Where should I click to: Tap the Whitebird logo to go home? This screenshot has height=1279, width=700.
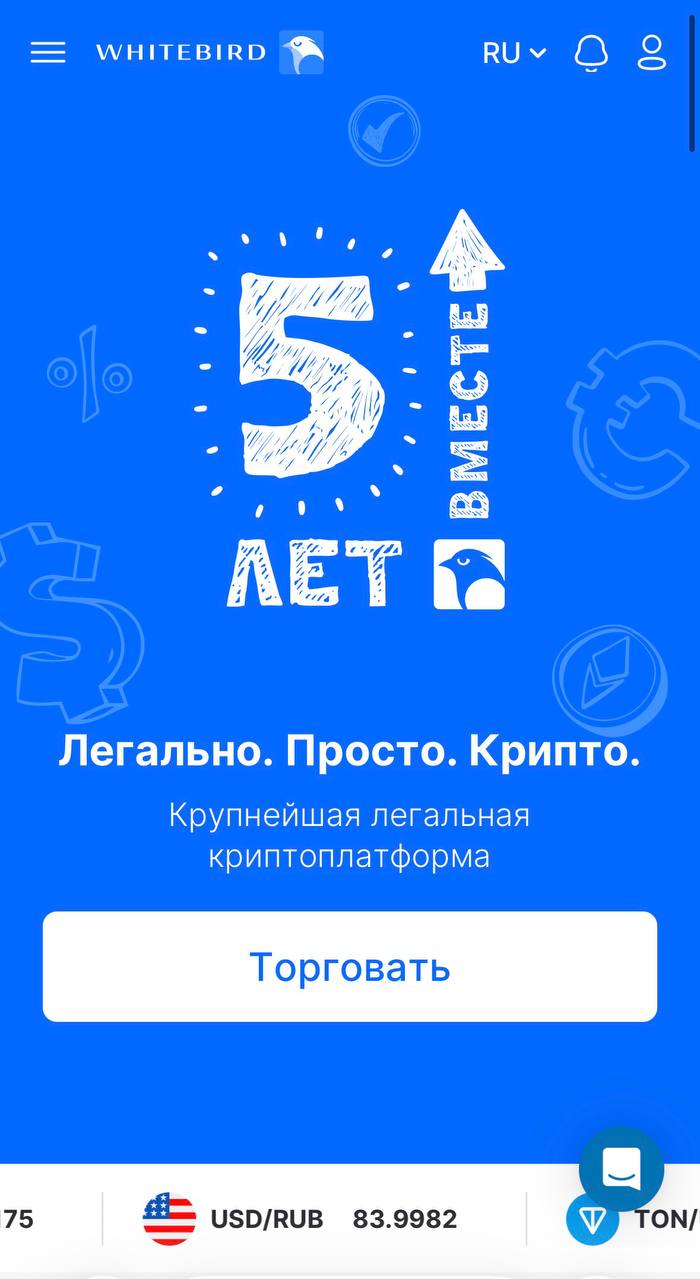210,53
